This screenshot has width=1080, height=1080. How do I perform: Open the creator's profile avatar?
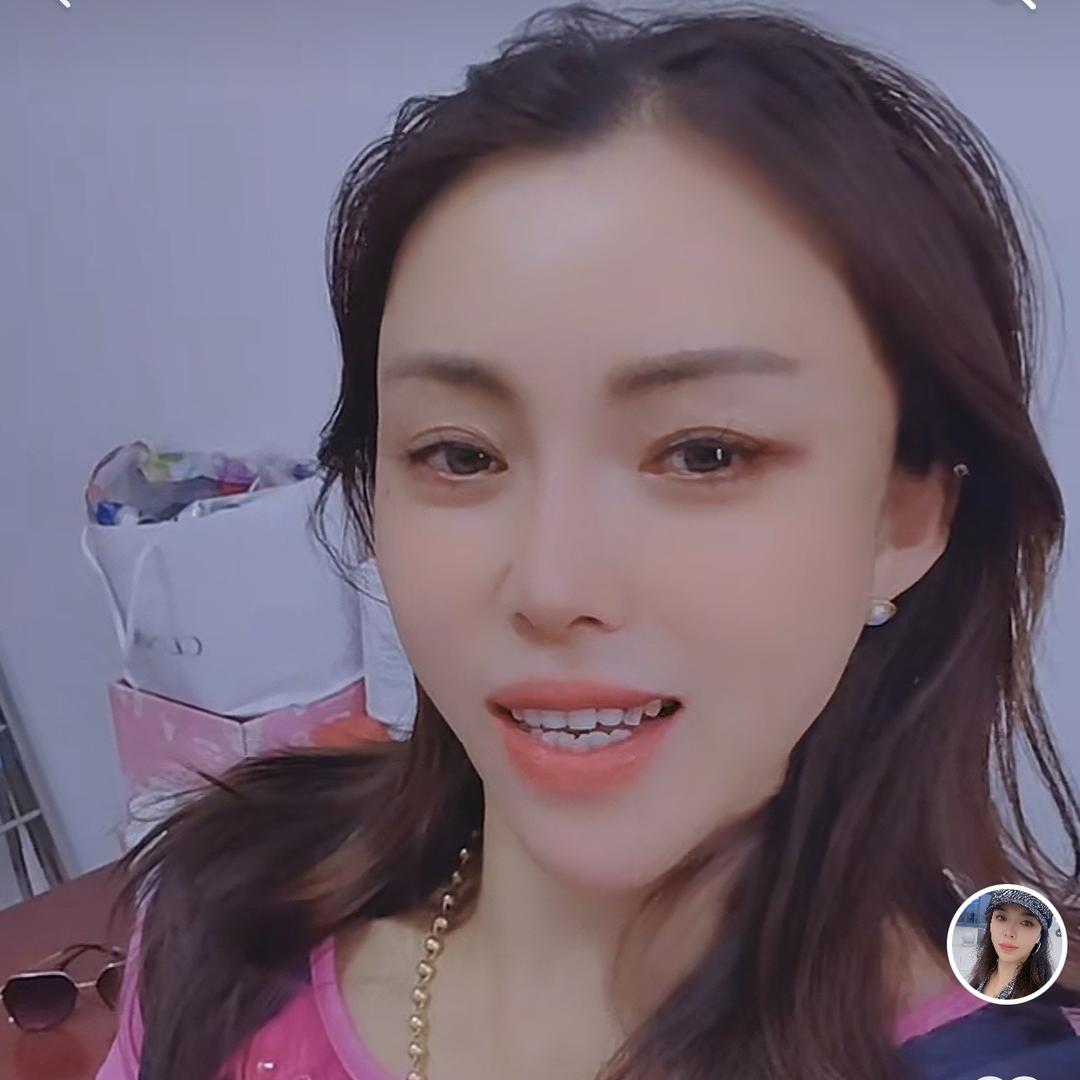click(x=1007, y=944)
